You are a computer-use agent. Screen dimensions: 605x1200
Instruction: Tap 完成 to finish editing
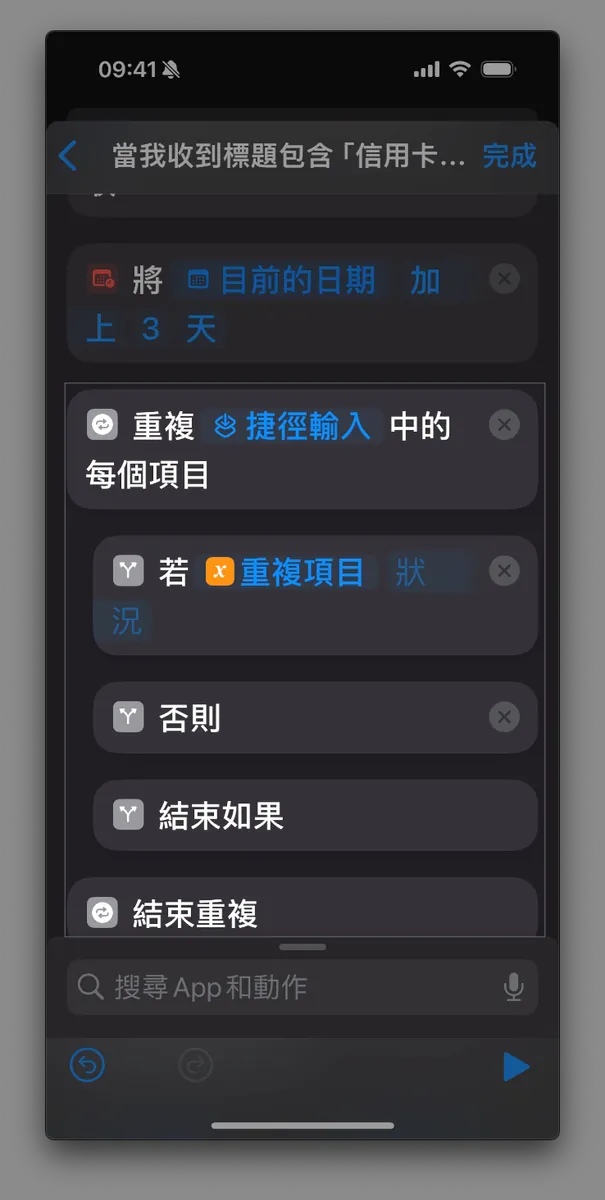(x=509, y=156)
